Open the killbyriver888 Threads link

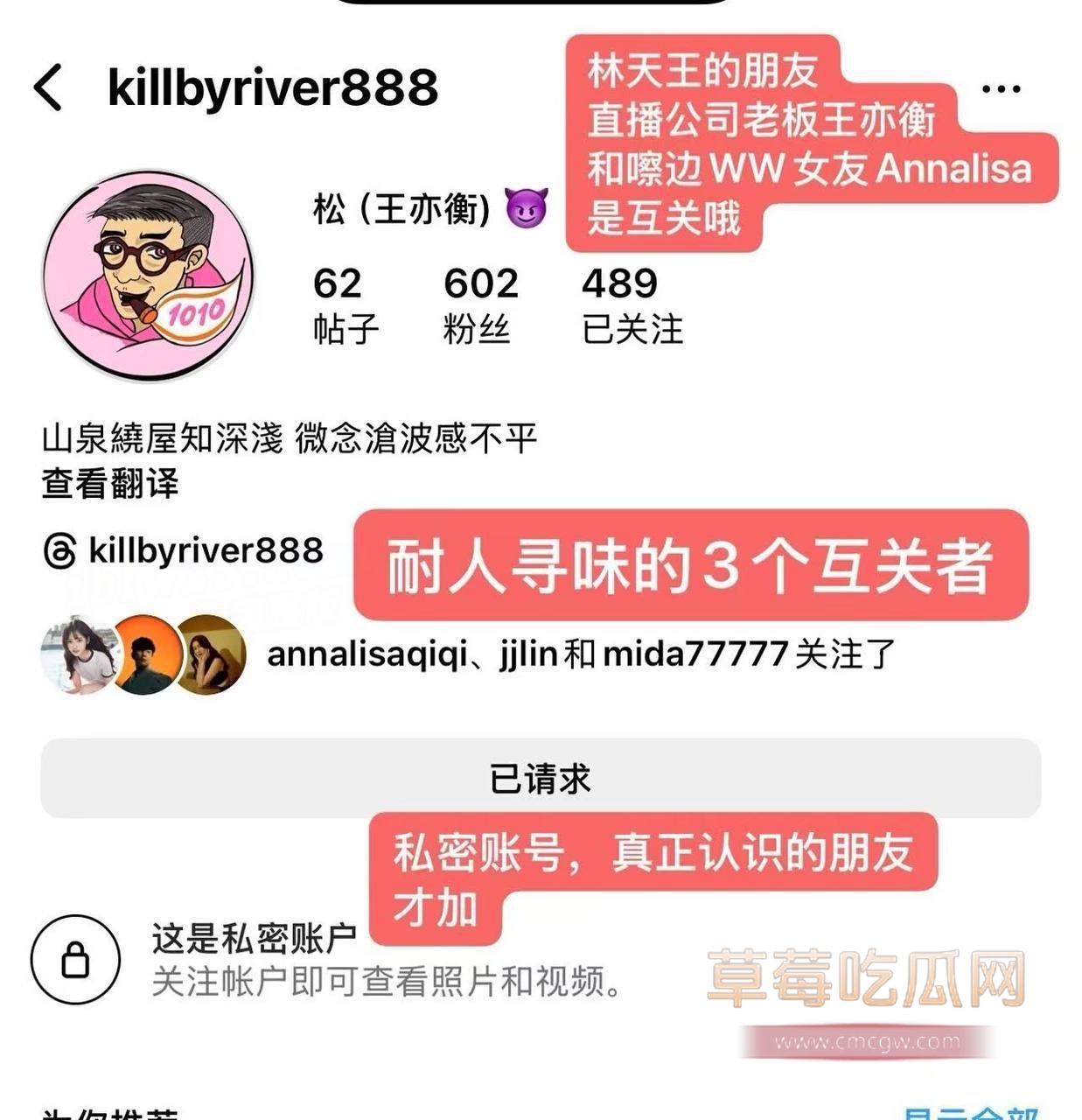pos(184,551)
